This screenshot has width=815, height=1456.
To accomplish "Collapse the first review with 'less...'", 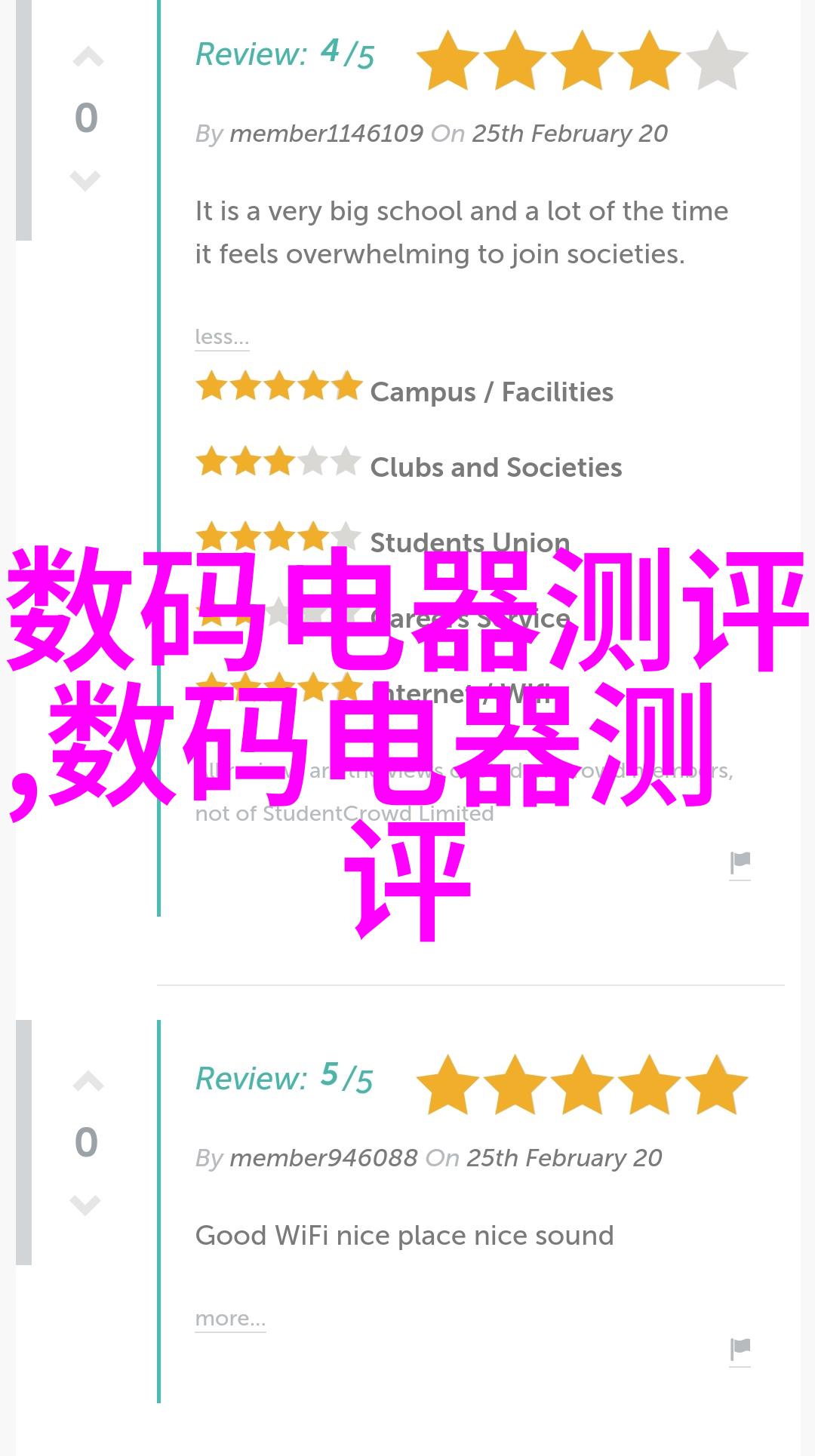I will click(221, 337).
